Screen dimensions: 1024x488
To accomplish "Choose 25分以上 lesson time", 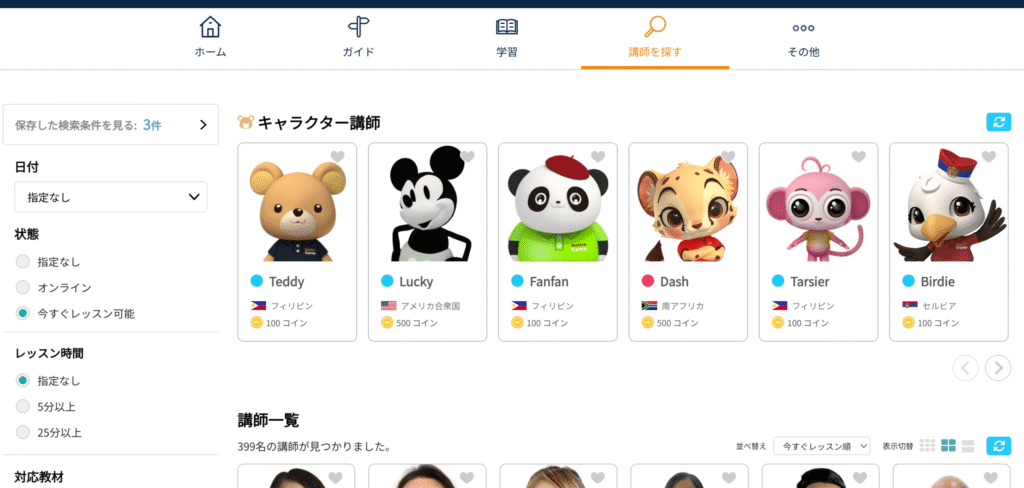I will tap(23, 432).
